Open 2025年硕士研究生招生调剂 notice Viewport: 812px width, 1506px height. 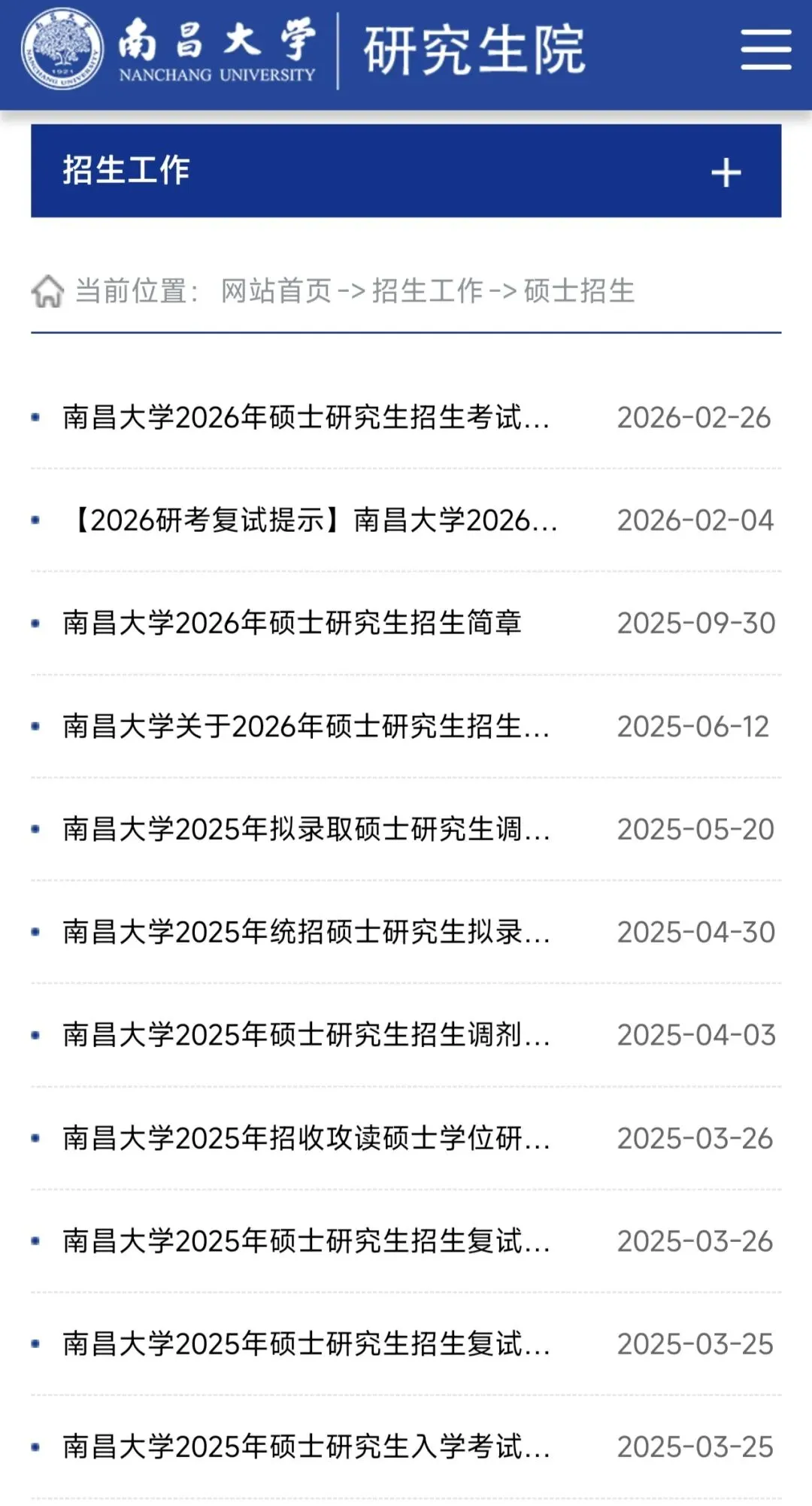pos(306,1036)
